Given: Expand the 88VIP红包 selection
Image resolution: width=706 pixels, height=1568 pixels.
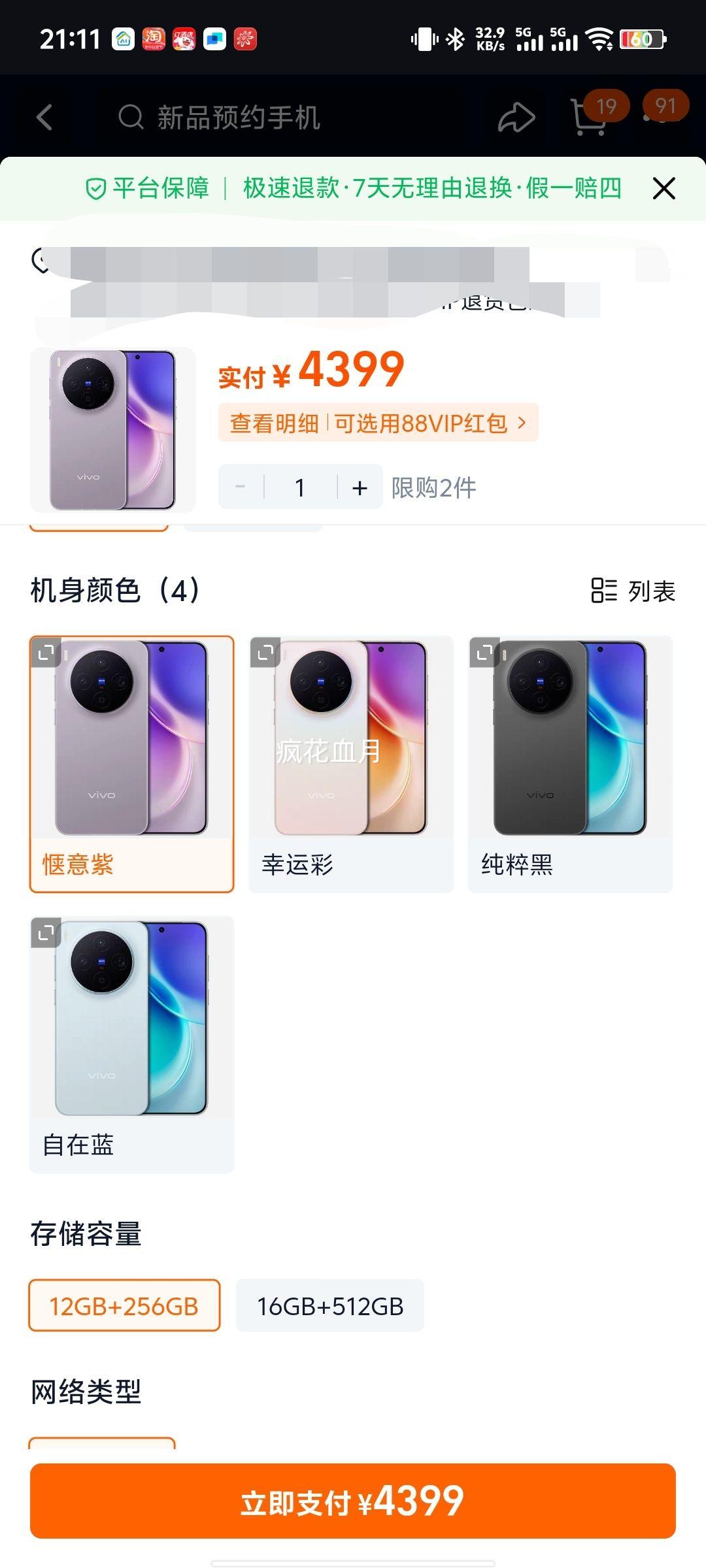Looking at the screenshot, I should (425, 424).
